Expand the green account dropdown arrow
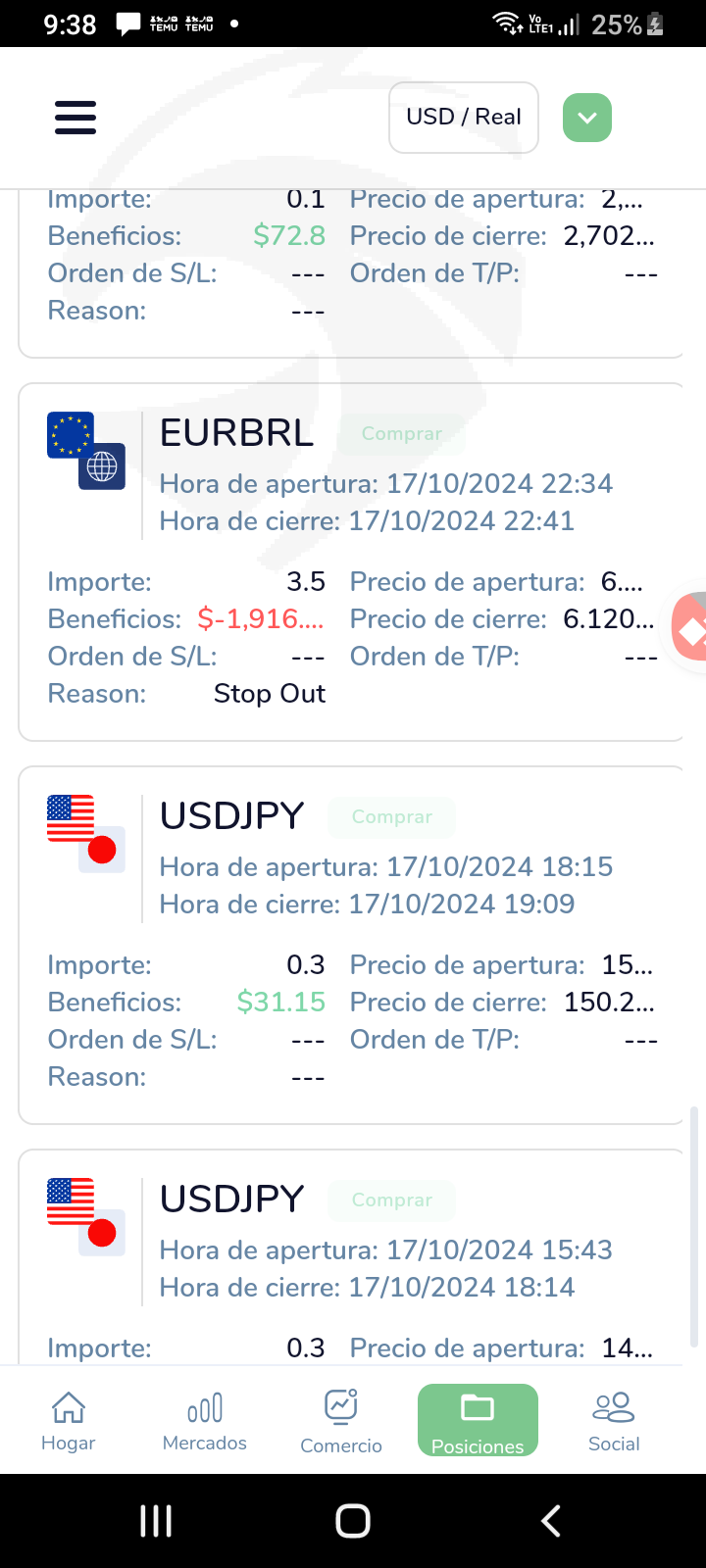Image resolution: width=706 pixels, height=1568 pixels. coord(587,118)
